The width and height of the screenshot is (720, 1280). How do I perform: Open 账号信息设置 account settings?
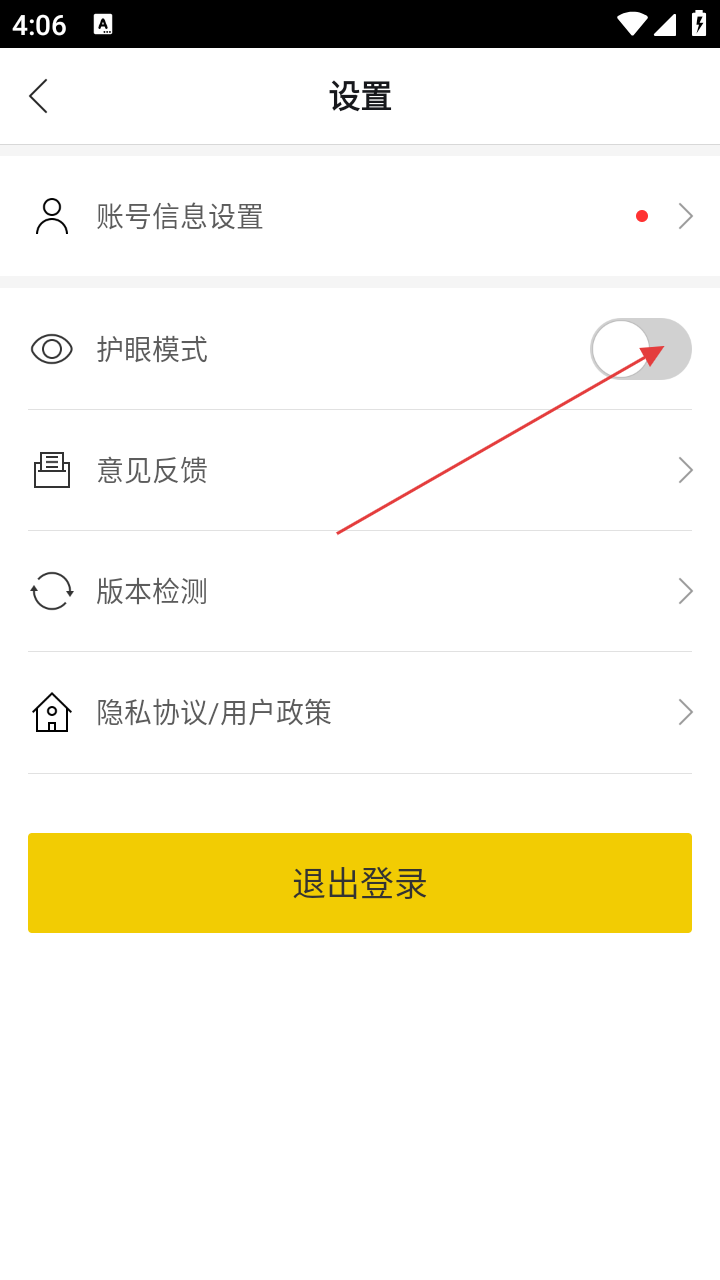360,216
